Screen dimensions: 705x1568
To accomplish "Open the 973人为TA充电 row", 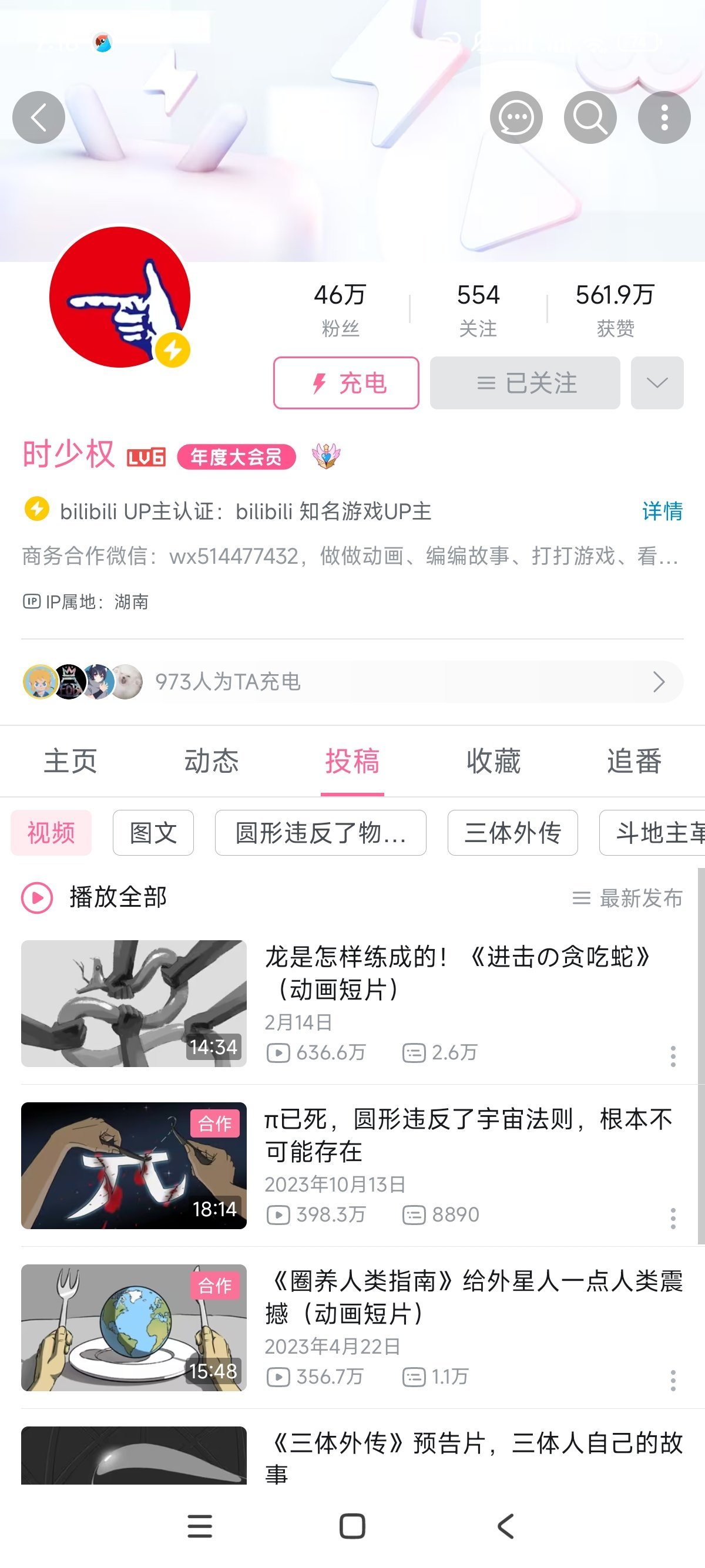I will 352,682.
